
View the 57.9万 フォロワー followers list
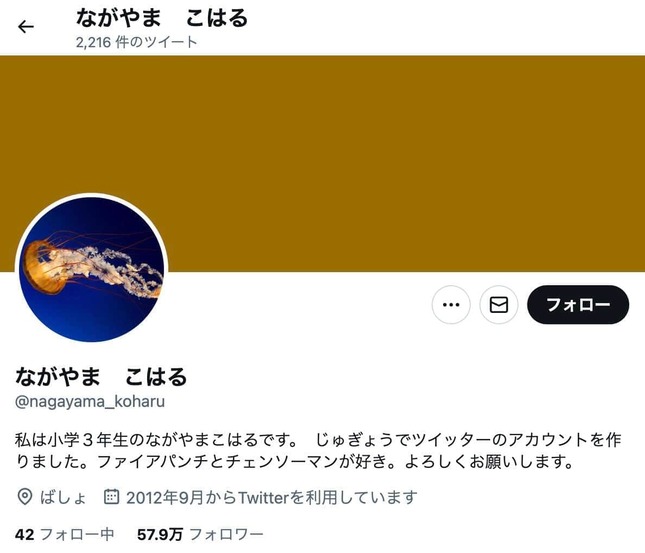200,534
